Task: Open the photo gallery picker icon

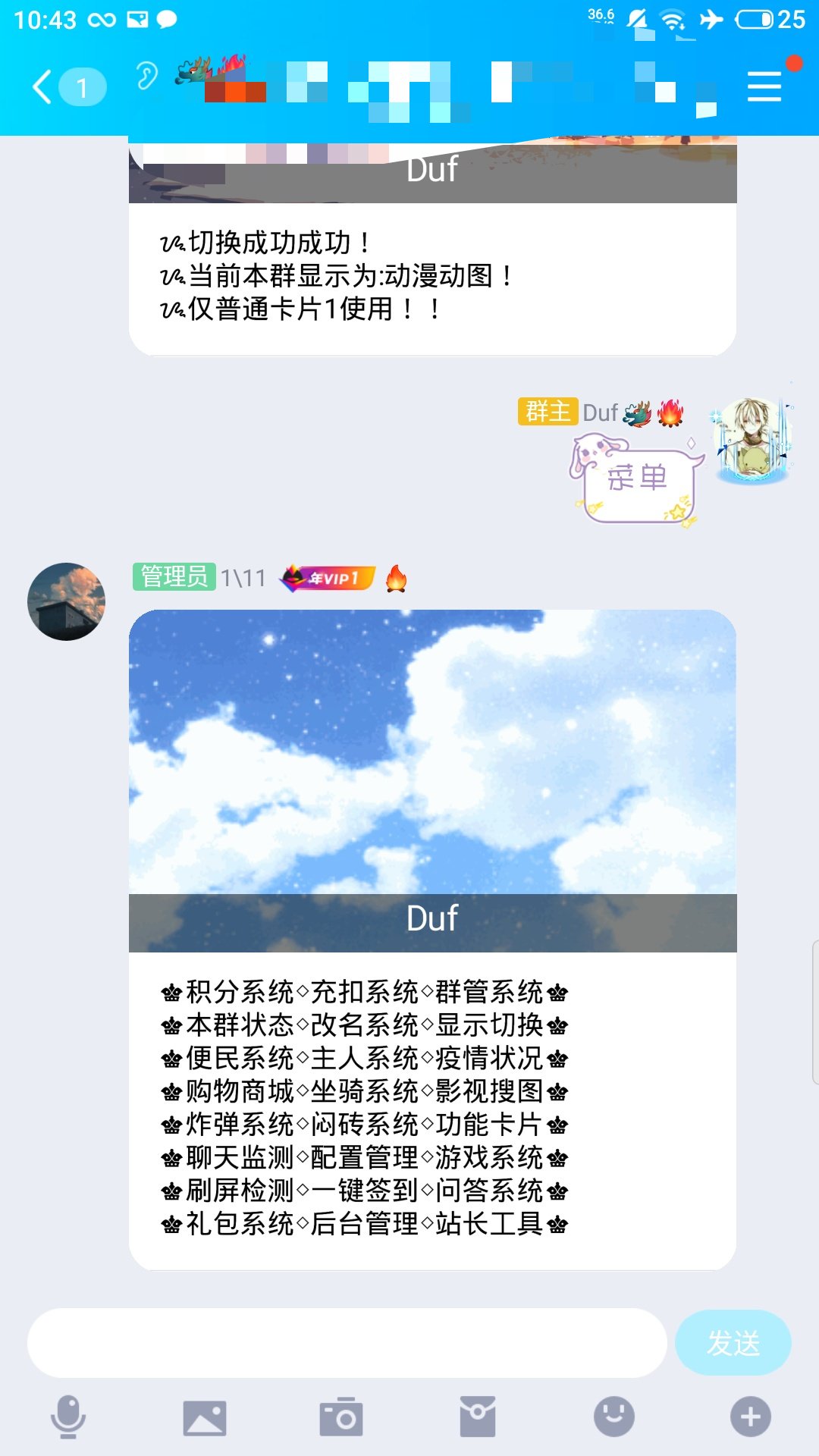Action: [x=205, y=1417]
